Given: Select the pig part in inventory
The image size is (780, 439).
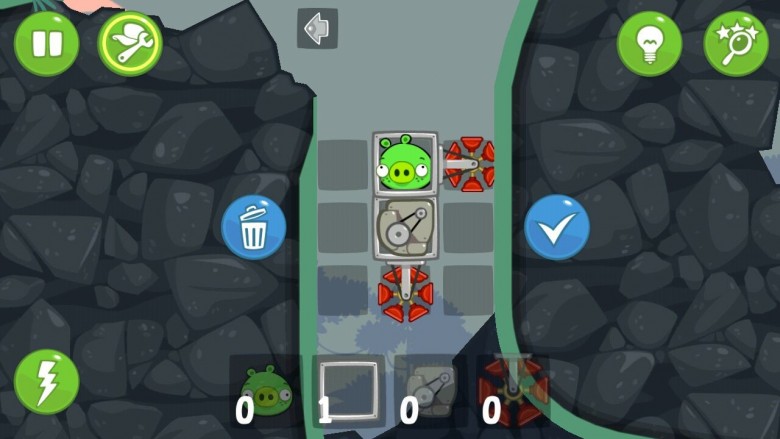Looking at the screenshot, I should (264, 388).
